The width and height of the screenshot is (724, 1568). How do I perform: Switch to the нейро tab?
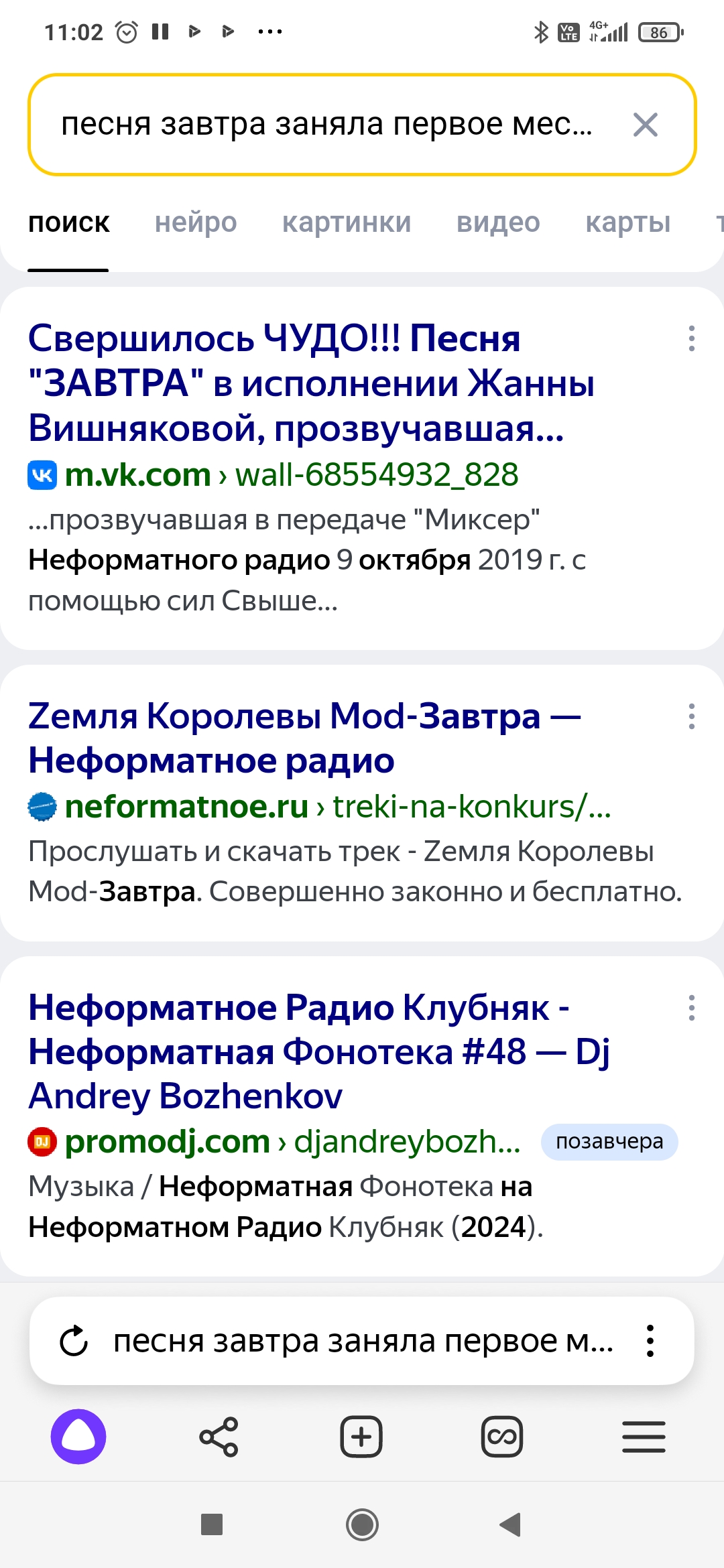tap(196, 222)
